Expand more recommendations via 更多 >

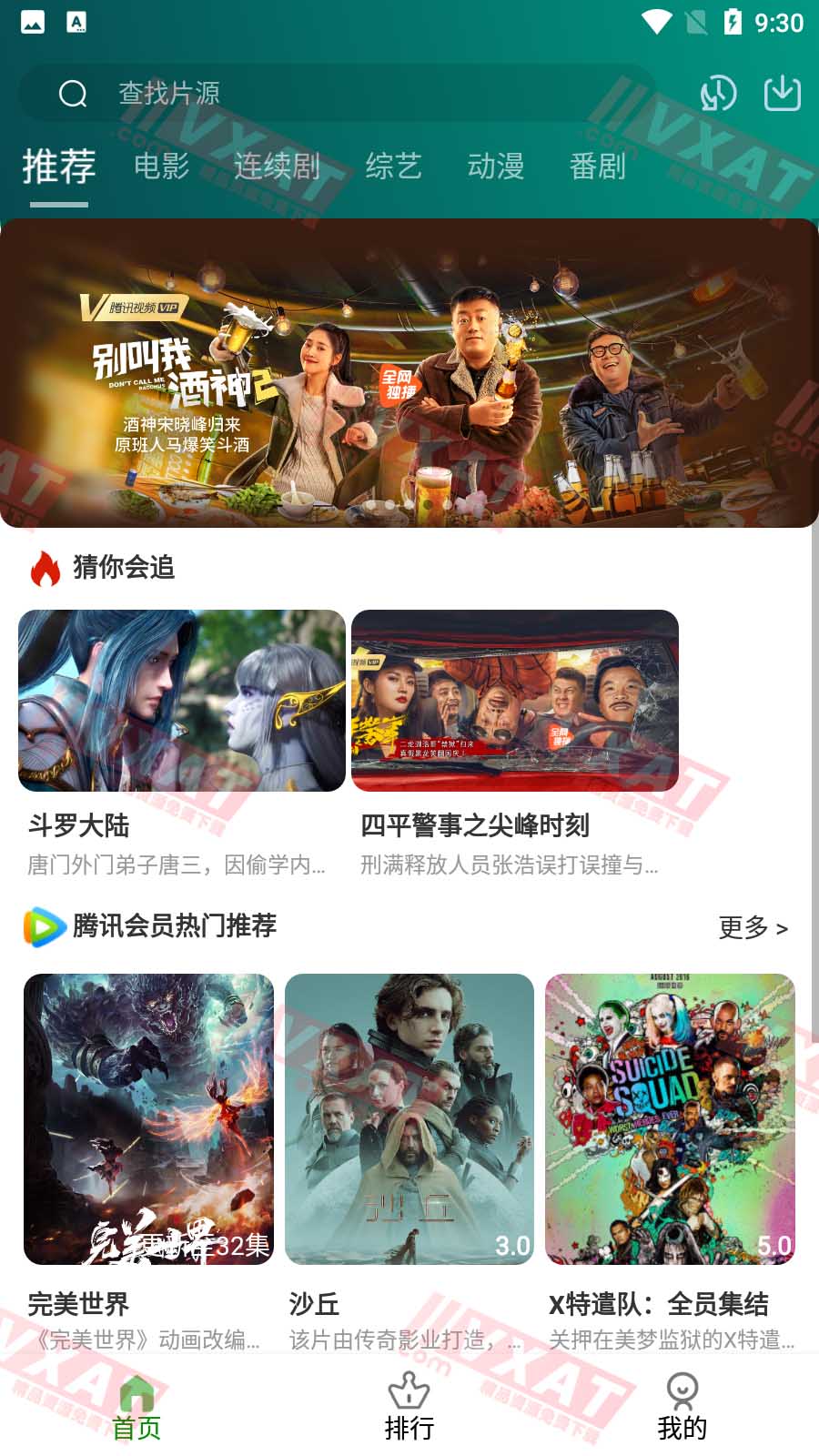[753, 926]
